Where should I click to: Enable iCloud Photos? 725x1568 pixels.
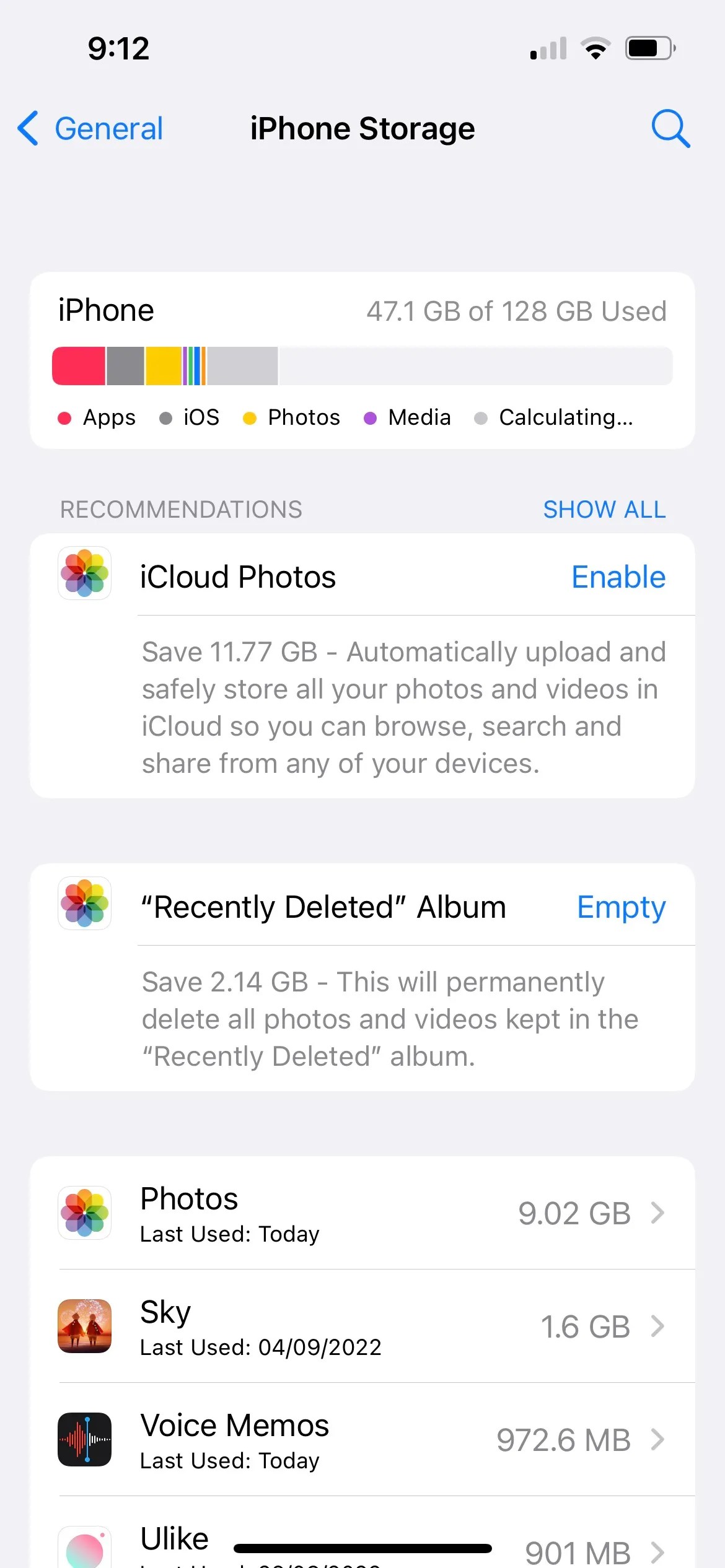618,577
